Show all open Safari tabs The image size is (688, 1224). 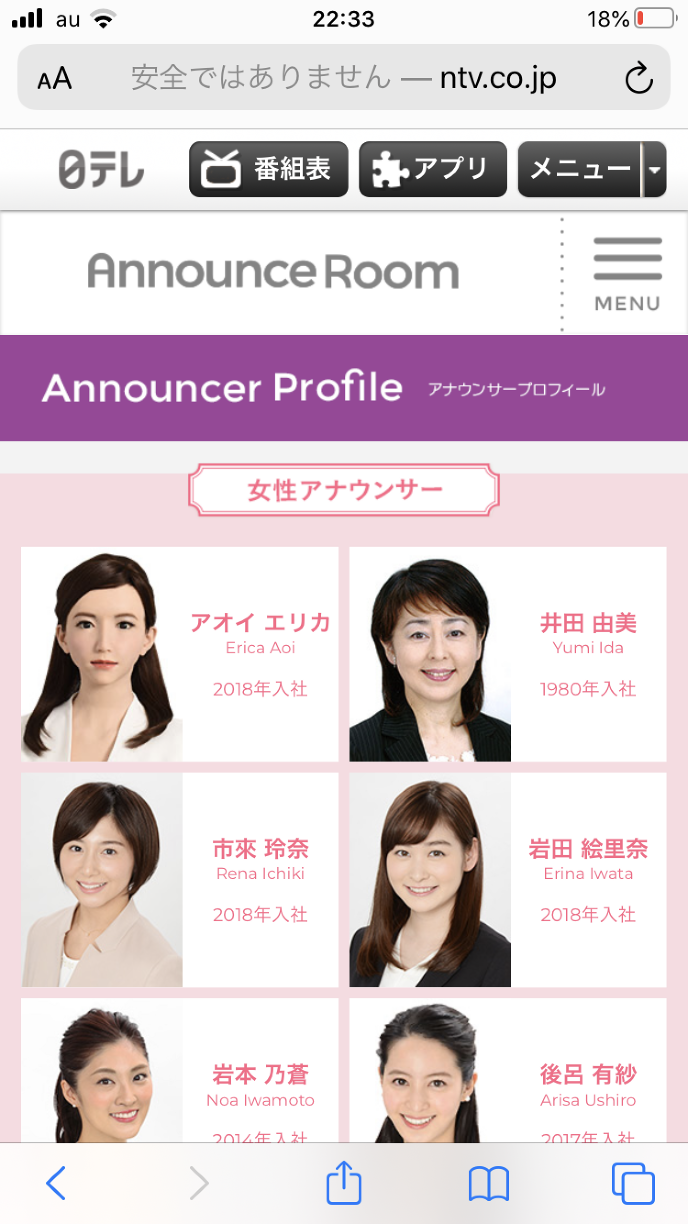[x=632, y=1184]
